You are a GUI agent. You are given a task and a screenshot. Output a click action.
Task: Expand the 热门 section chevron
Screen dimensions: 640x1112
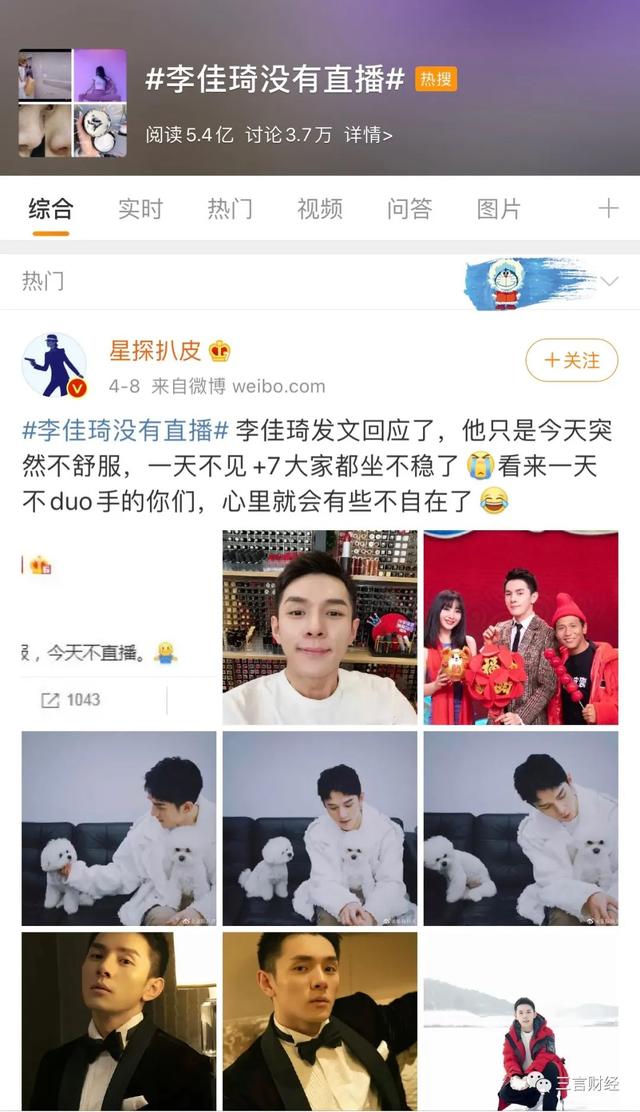608,281
